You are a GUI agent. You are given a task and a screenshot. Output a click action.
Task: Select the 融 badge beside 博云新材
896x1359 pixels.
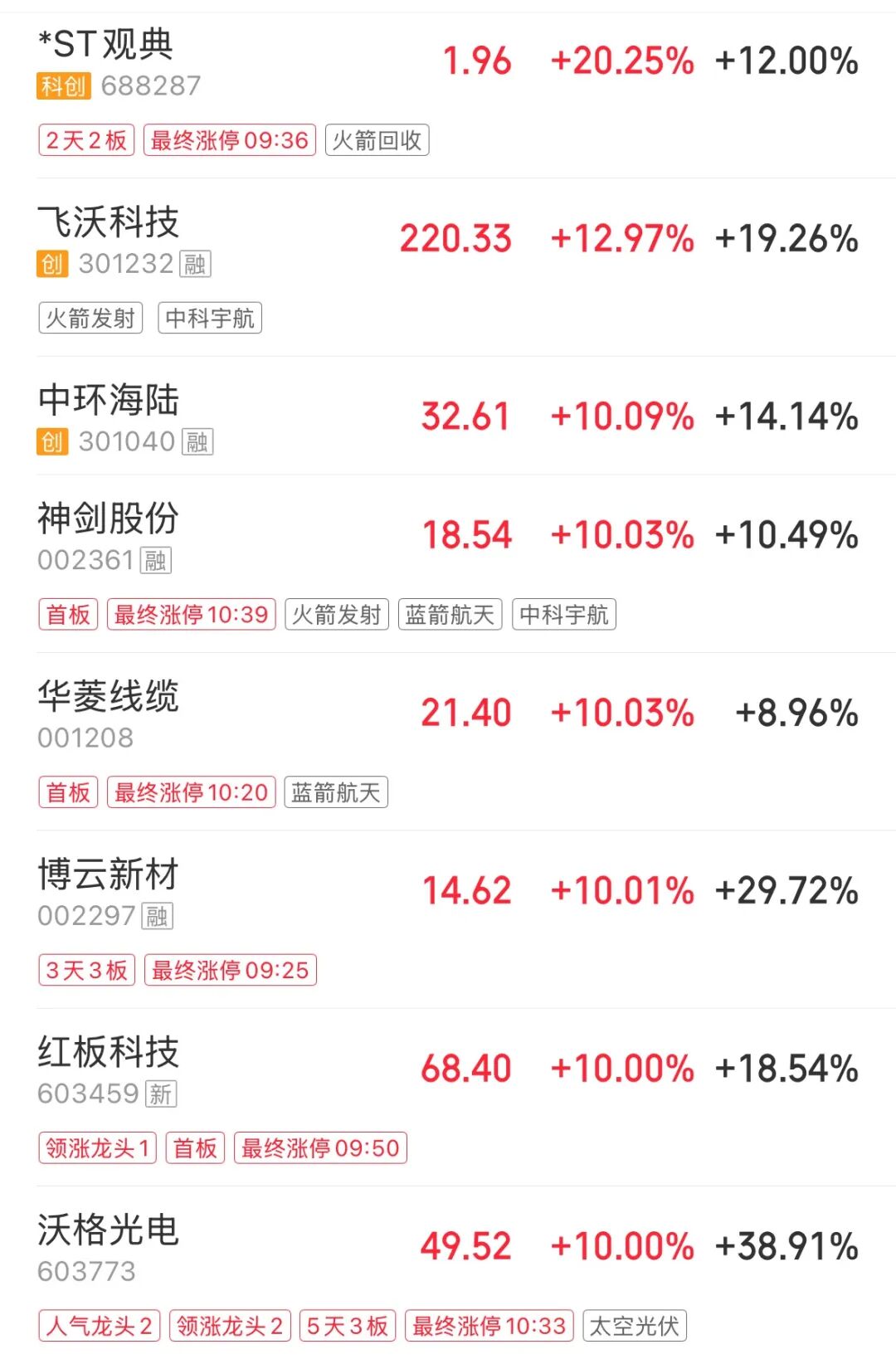pos(158,916)
